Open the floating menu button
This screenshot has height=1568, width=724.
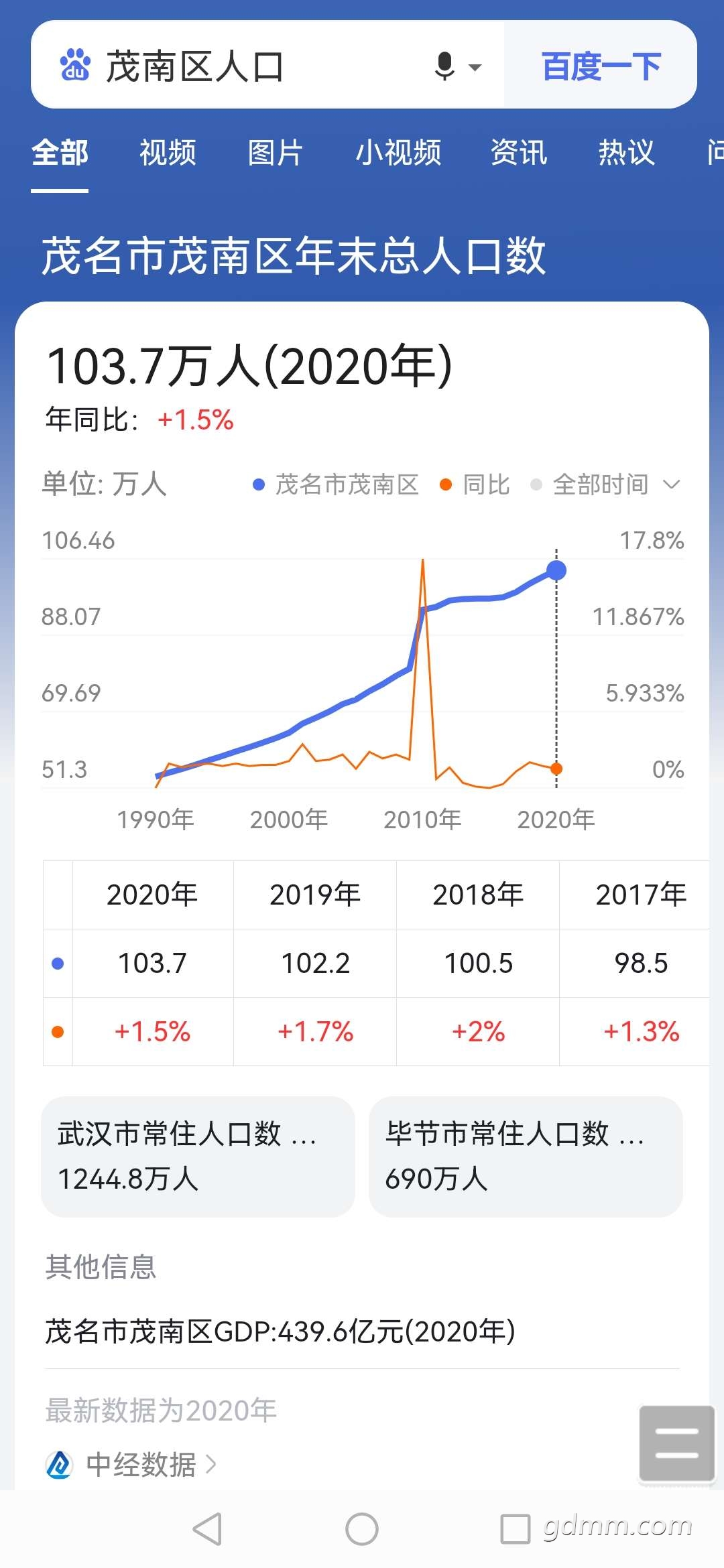coord(677,1443)
